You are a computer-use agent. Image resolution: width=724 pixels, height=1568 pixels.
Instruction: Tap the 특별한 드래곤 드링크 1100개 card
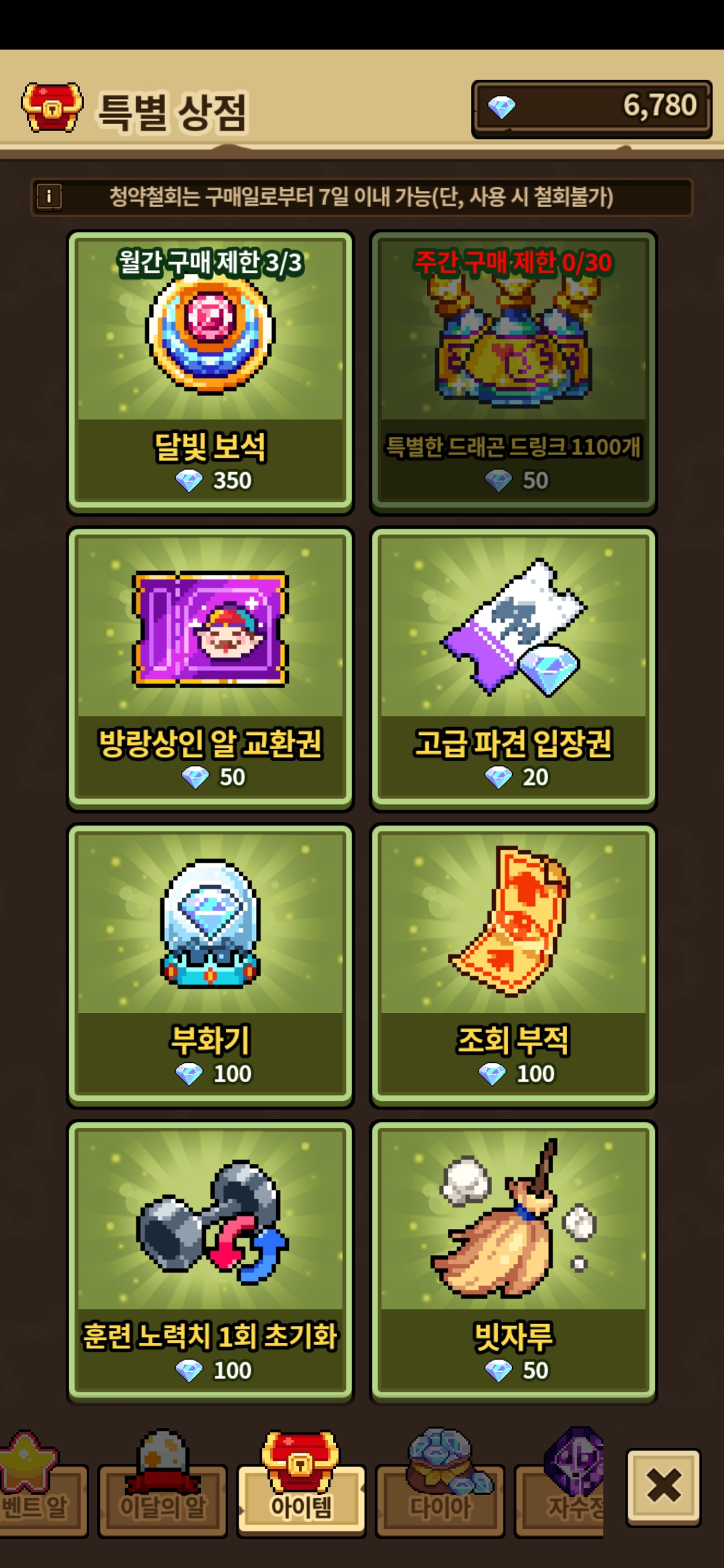pyautogui.click(x=514, y=372)
